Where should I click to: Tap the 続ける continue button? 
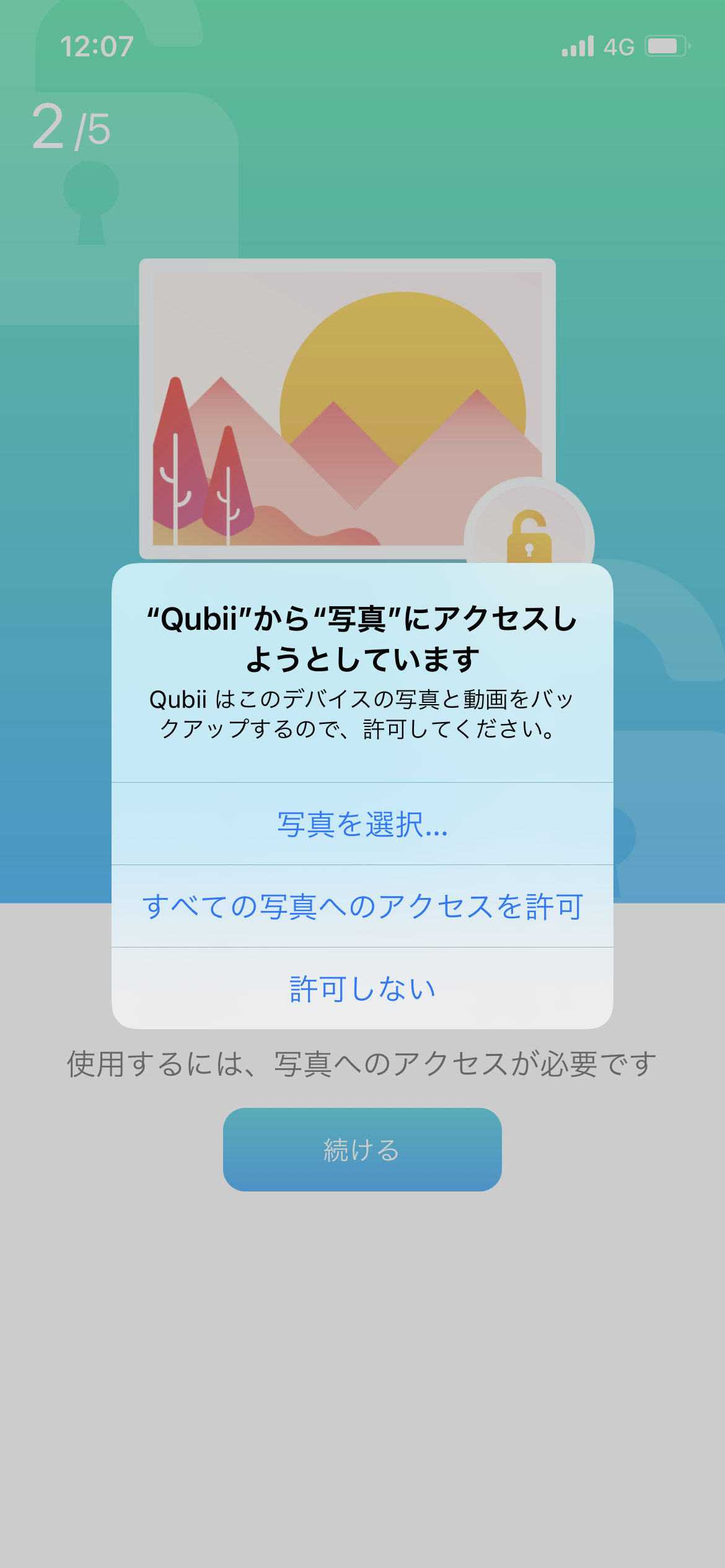click(362, 1149)
